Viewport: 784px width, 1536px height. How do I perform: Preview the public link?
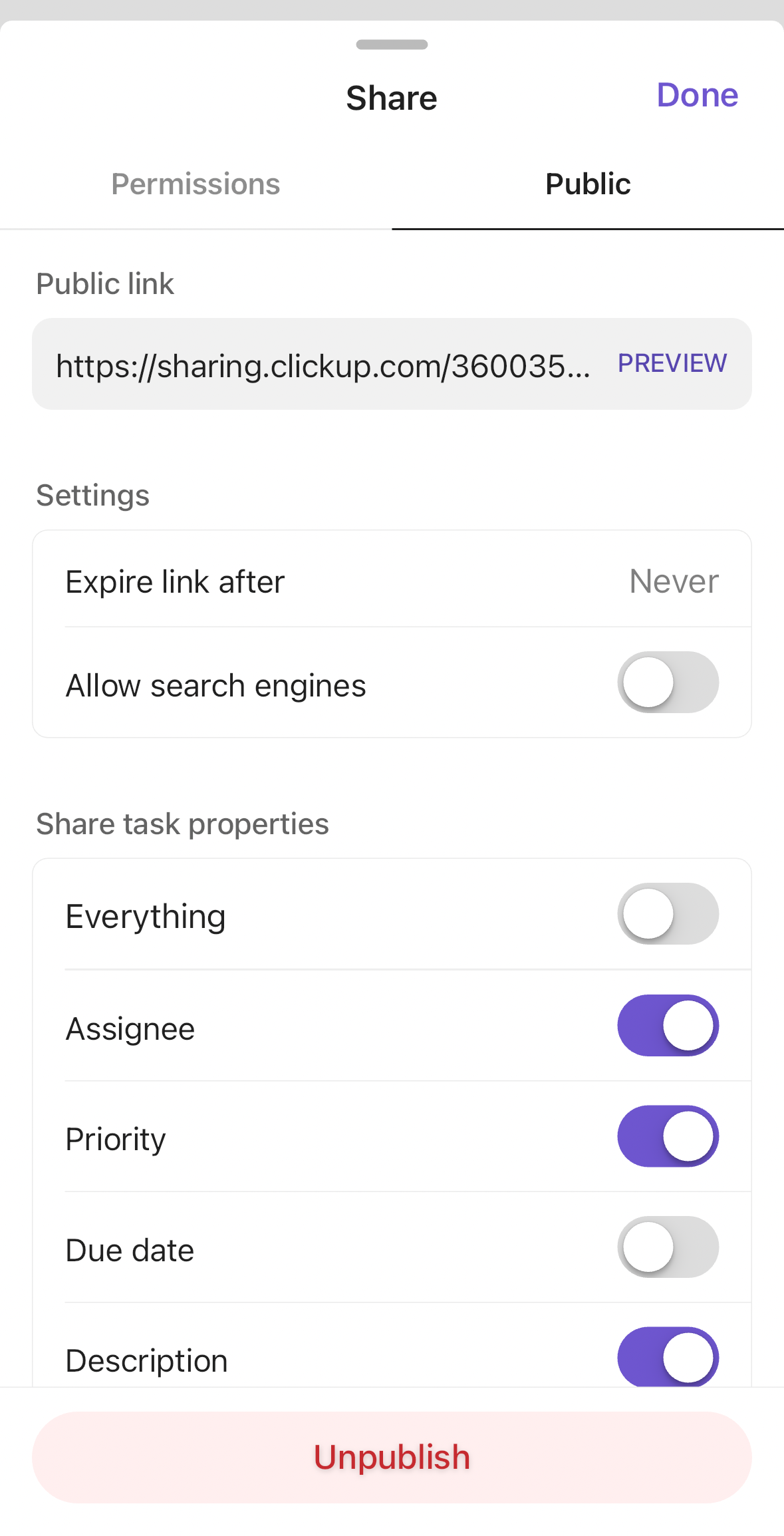[672, 363]
